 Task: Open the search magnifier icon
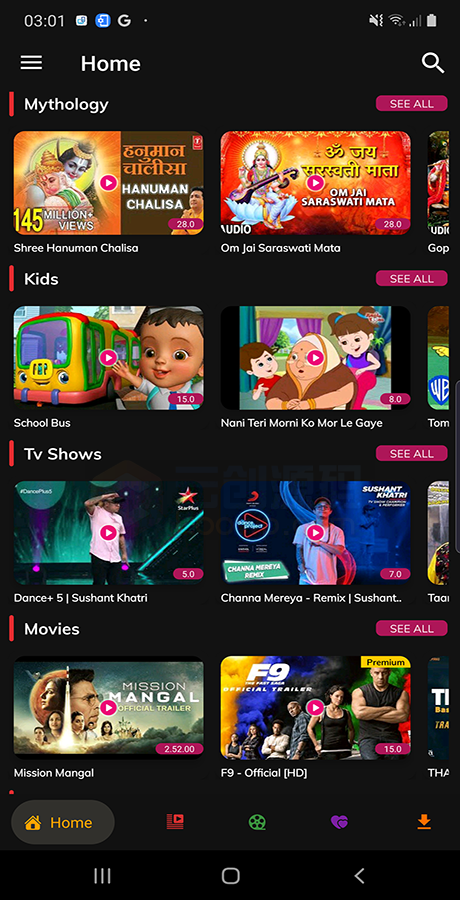click(x=433, y=63)
